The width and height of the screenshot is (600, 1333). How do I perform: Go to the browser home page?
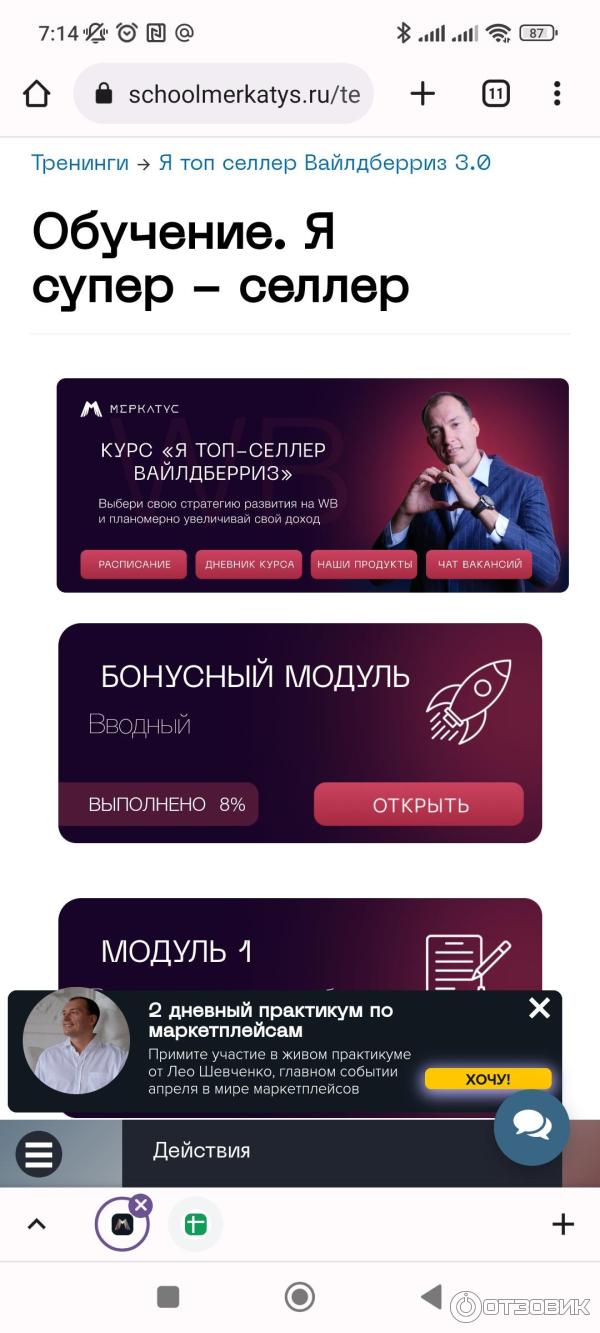(x=37, y=94)
